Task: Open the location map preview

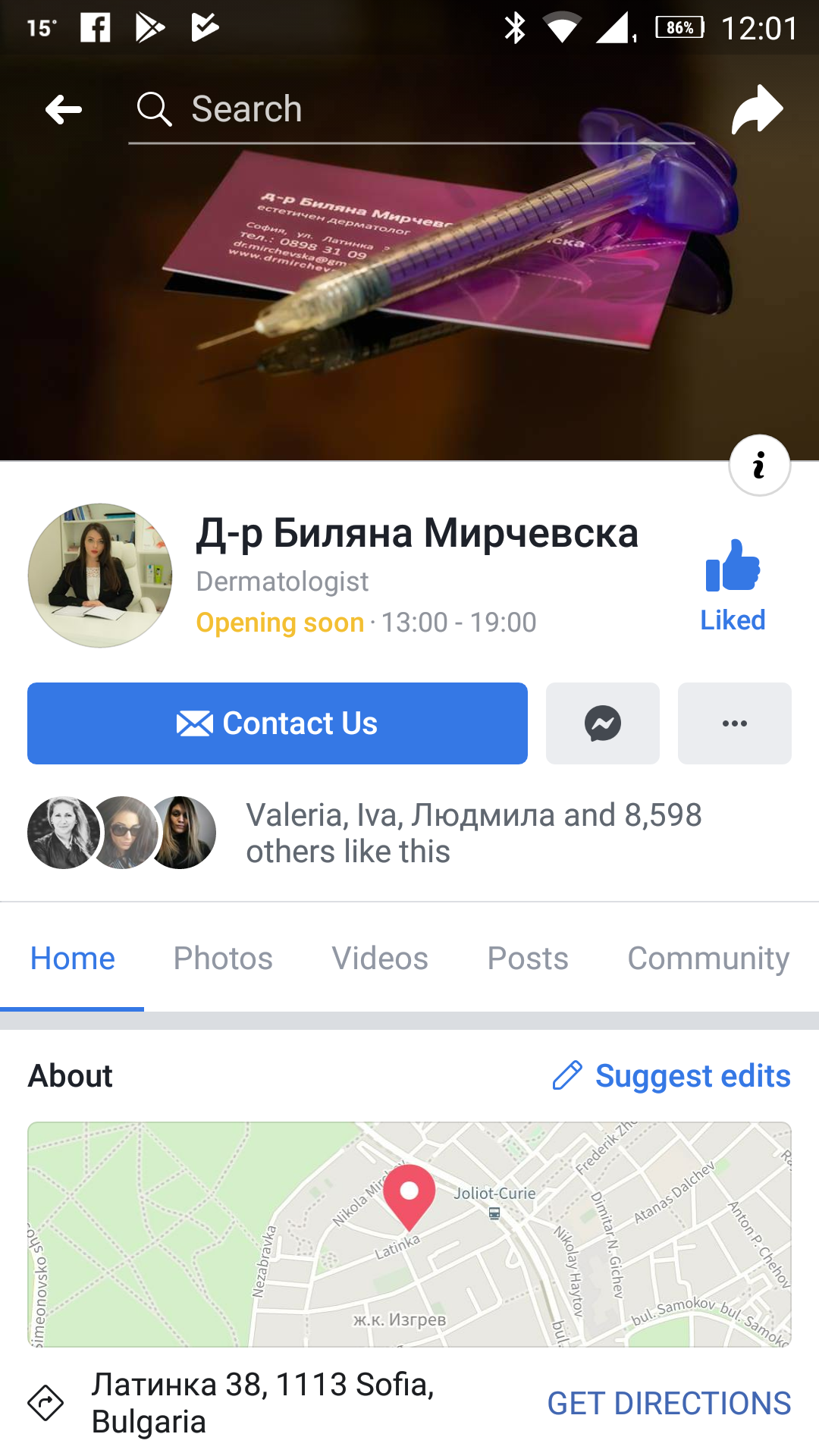Action: click(409, 1235)
